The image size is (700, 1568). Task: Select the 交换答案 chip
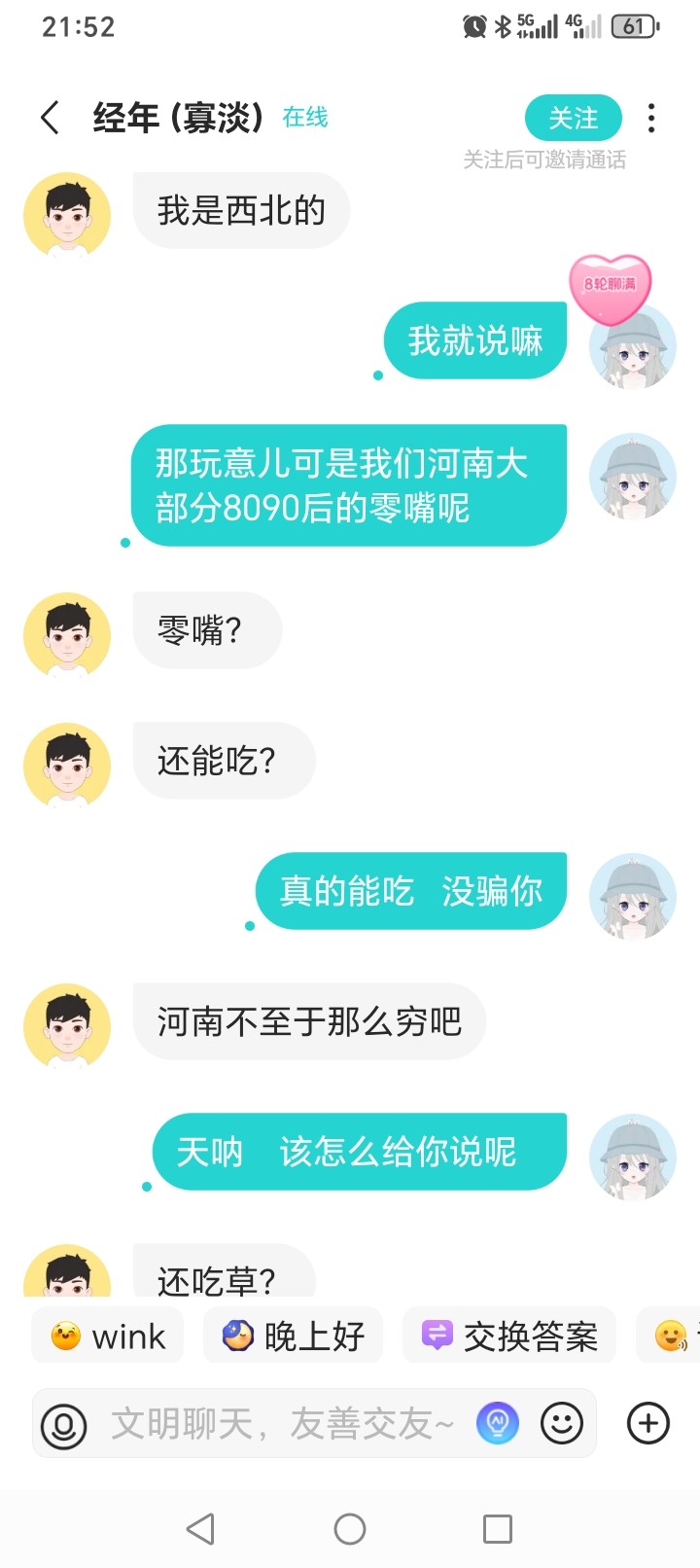pyautogui.click(x=509, y=1336)
